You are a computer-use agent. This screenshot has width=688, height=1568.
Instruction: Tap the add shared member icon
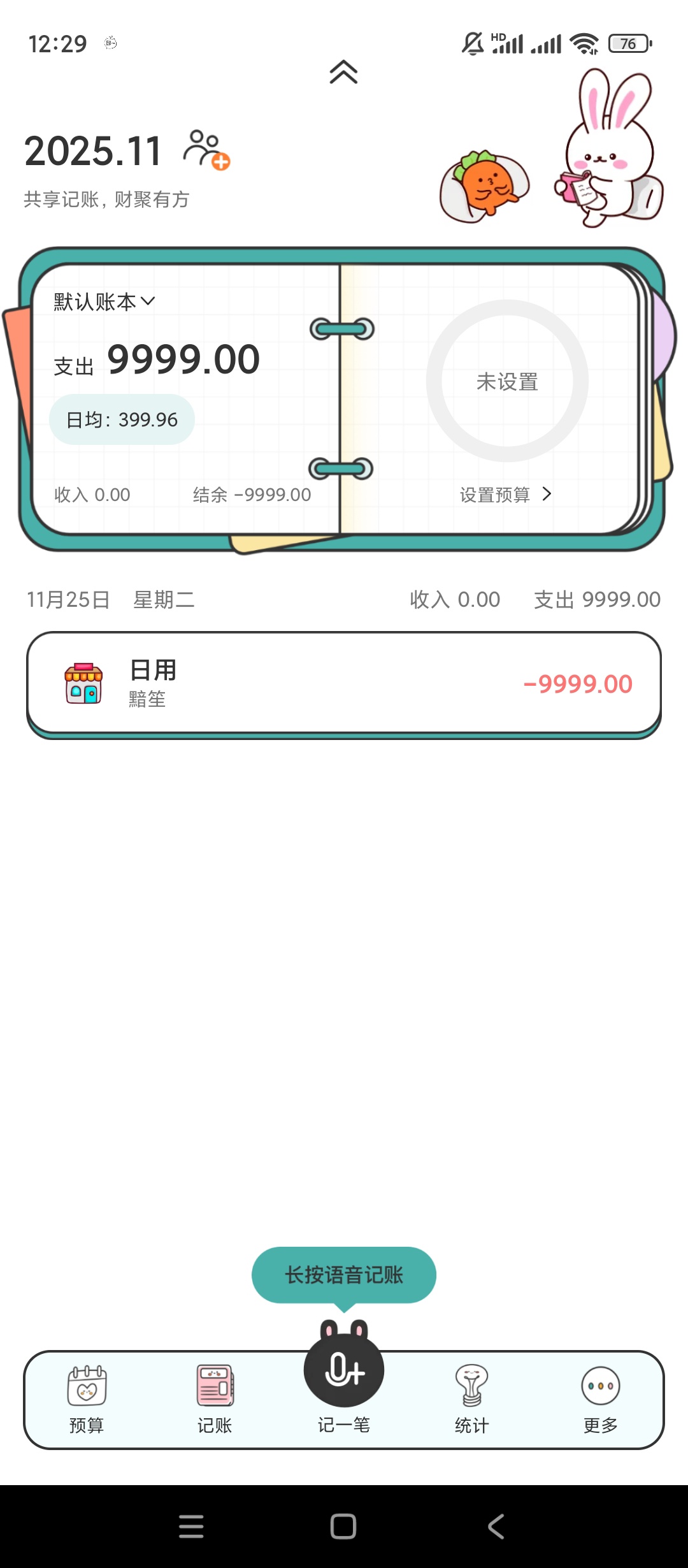pyautogui.click(x=206, y=150)
